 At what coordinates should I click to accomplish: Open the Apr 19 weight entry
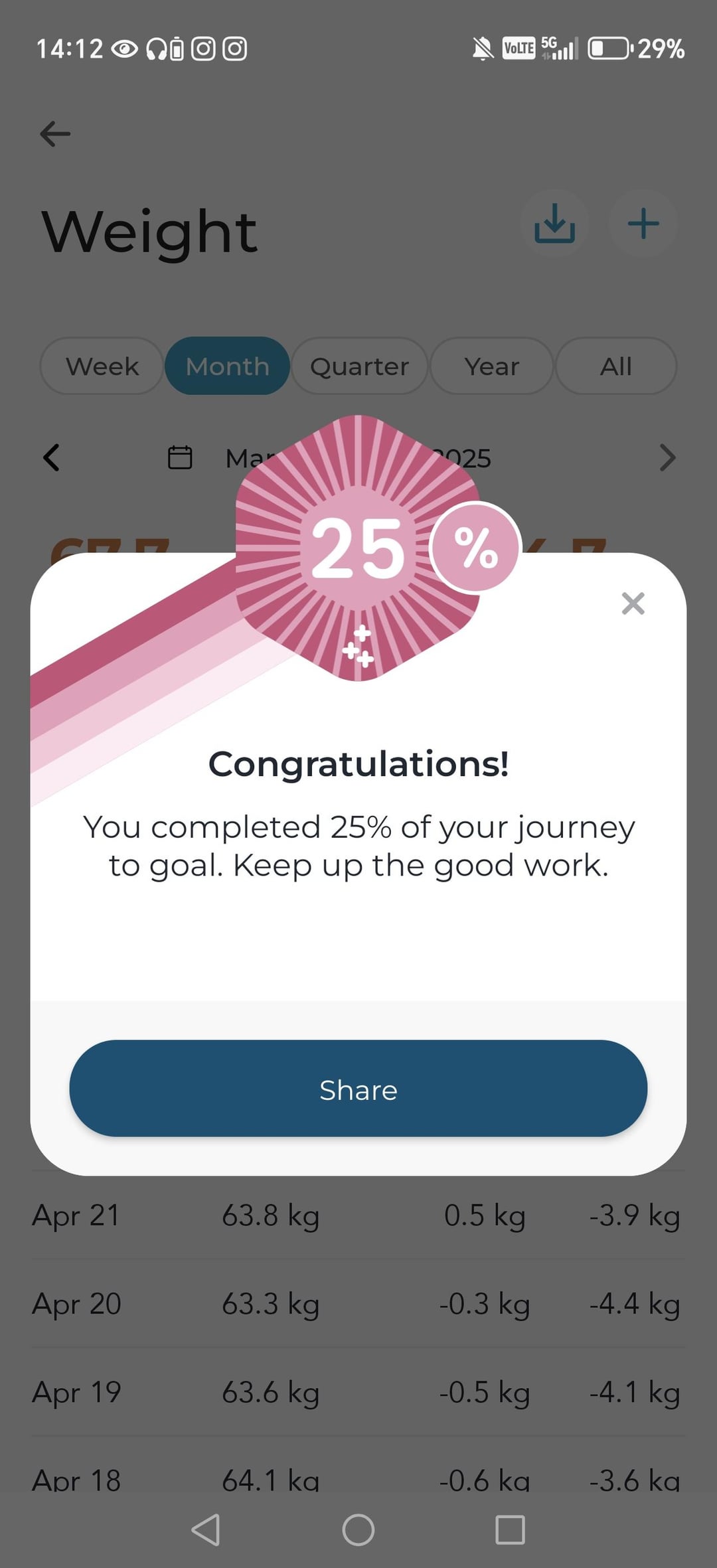[x=358, y=1392]
